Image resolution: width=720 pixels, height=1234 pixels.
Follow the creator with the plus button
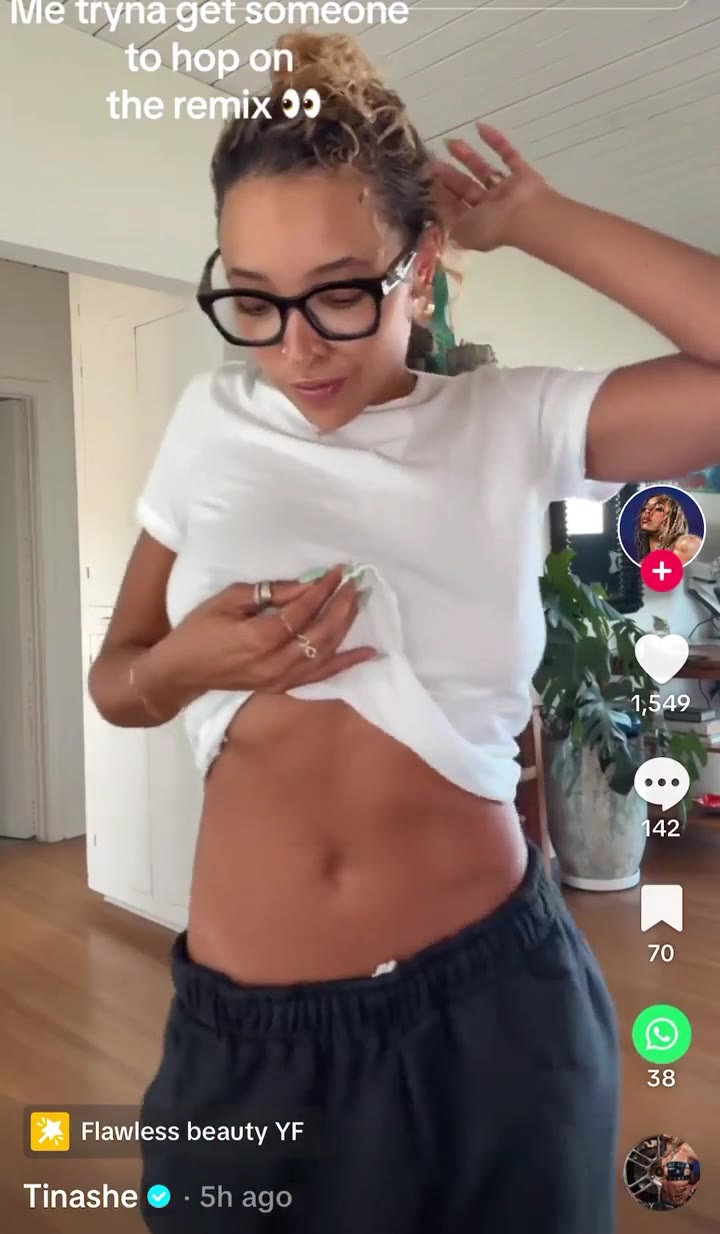coord(661,572)
